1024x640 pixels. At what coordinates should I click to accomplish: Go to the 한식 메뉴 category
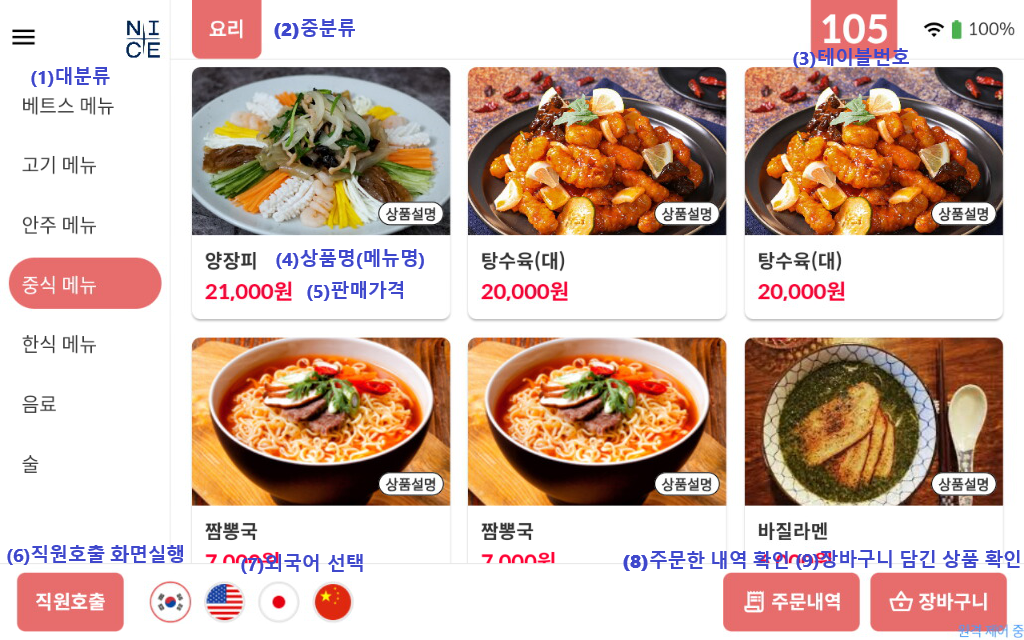click(59, 344)
